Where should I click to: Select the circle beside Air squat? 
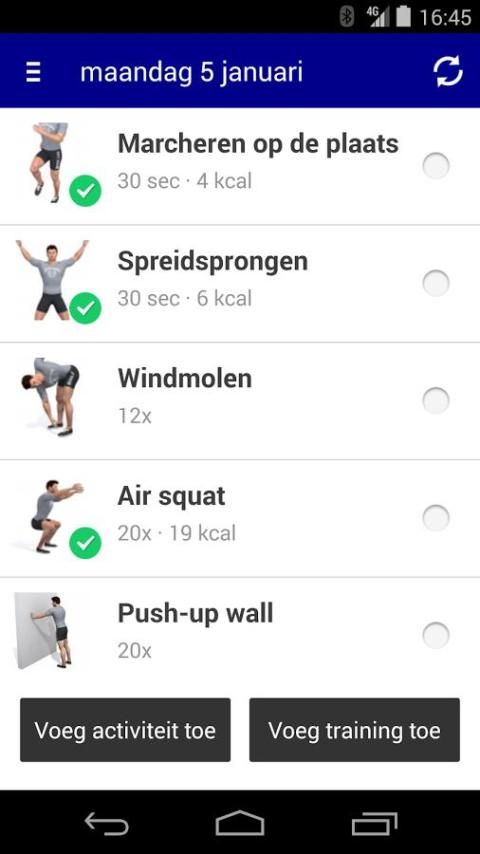(x=436, y=518)
